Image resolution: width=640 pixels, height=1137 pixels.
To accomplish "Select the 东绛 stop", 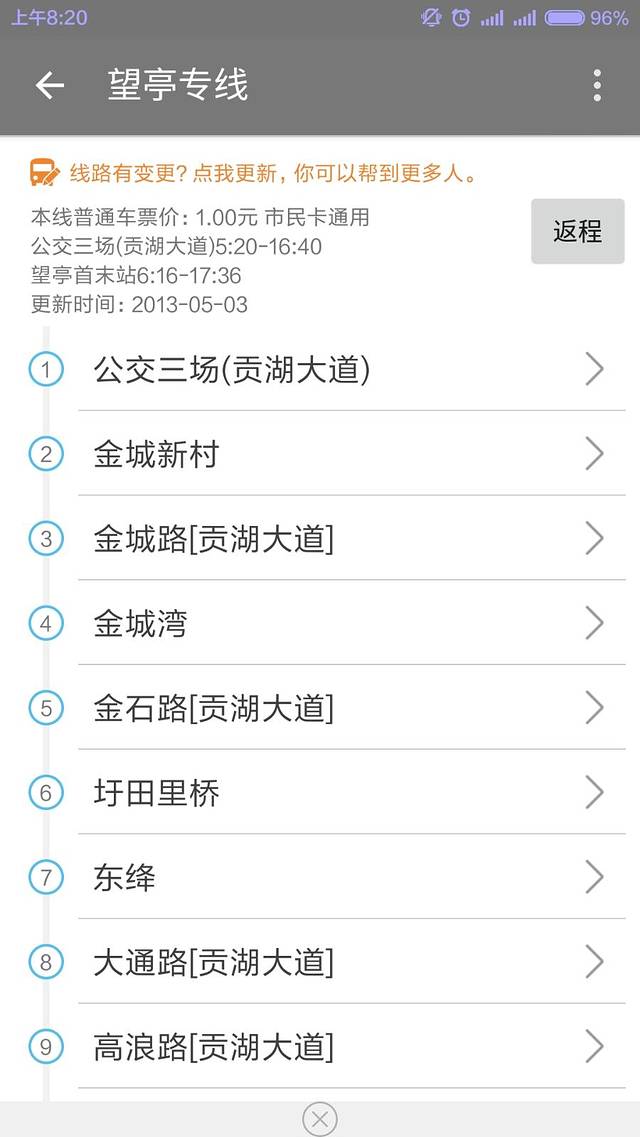I will click(340, 878).
